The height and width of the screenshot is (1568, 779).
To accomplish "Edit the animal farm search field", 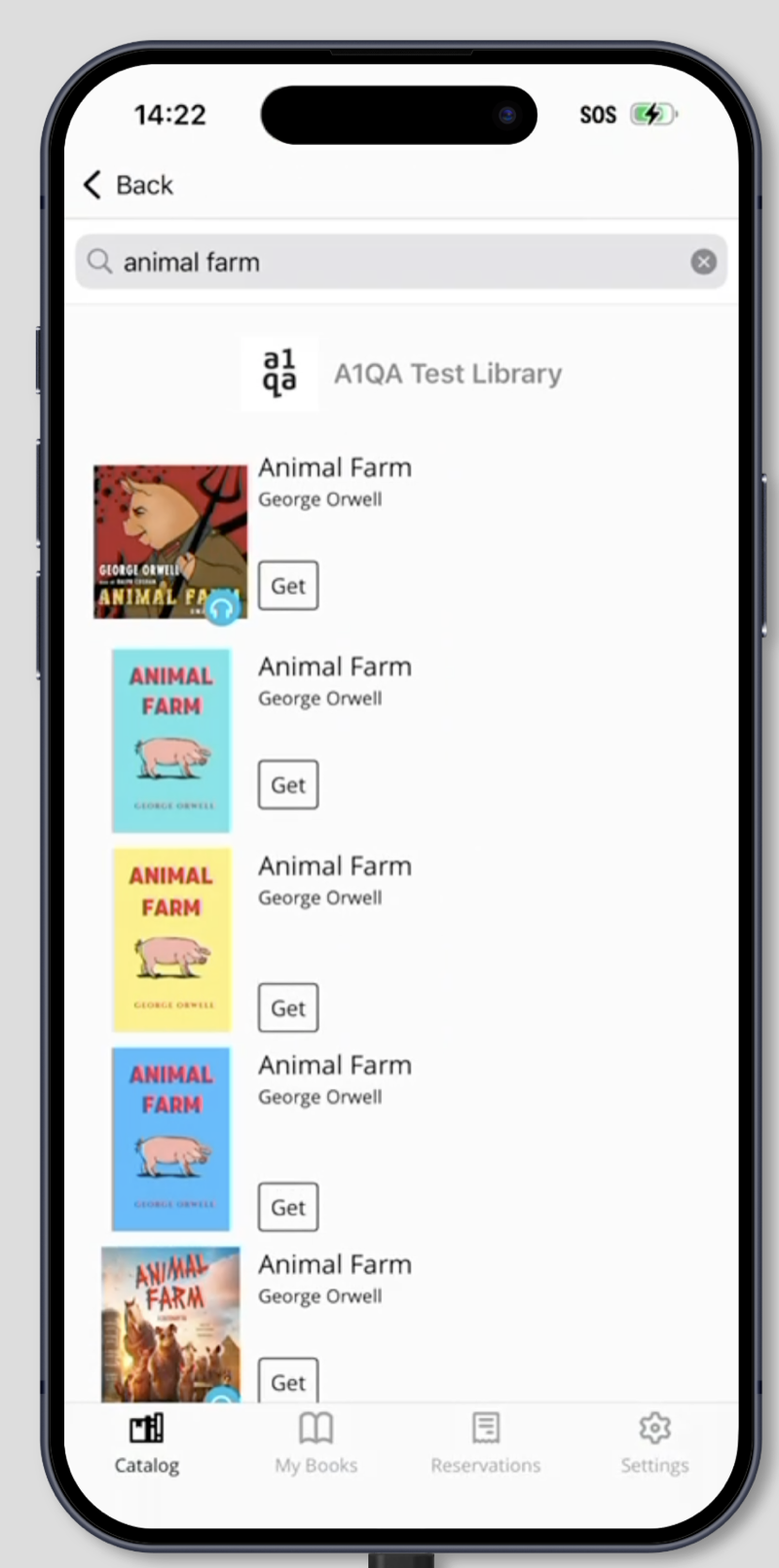I will coord(389,262).
